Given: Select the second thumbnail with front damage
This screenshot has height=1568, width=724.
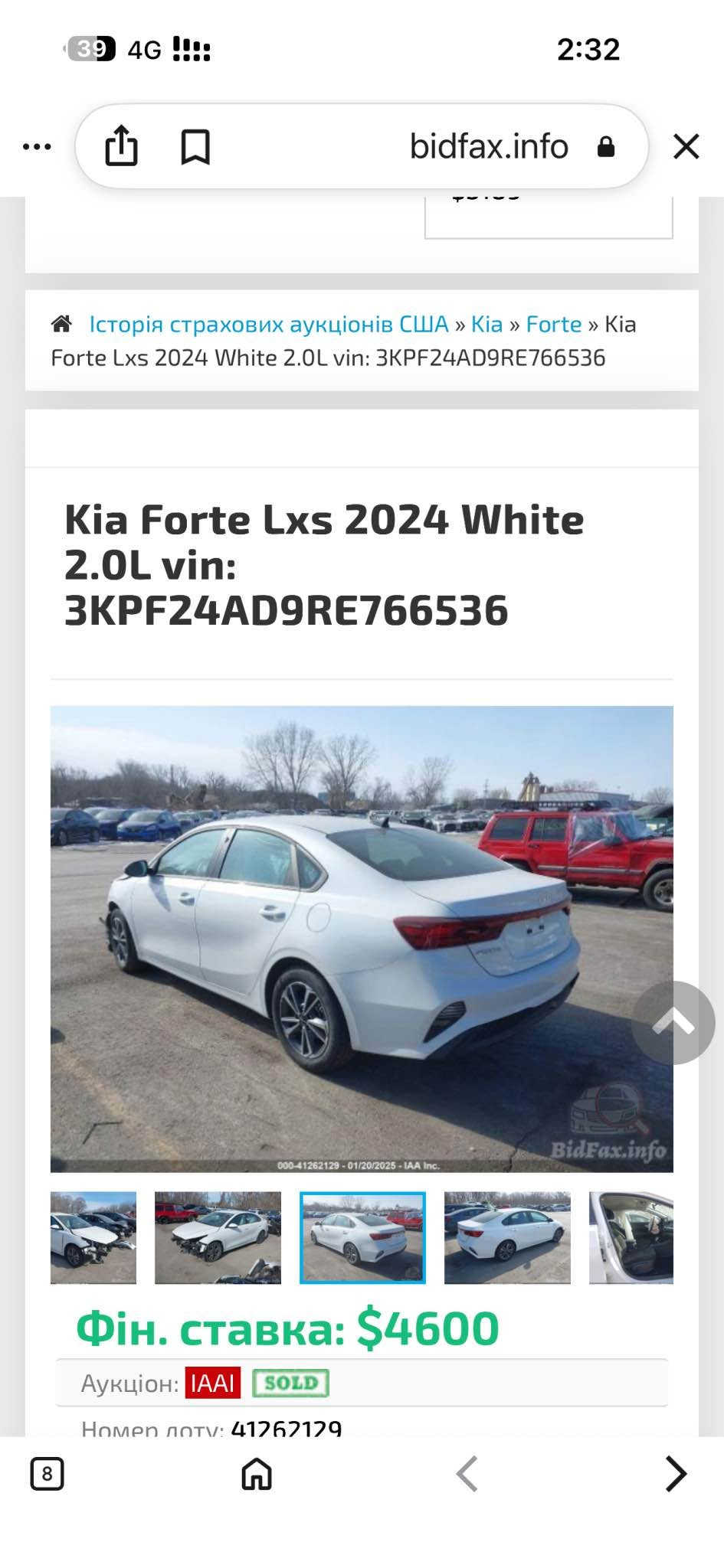Looking at the screenshot, I should click(218, 1237).
